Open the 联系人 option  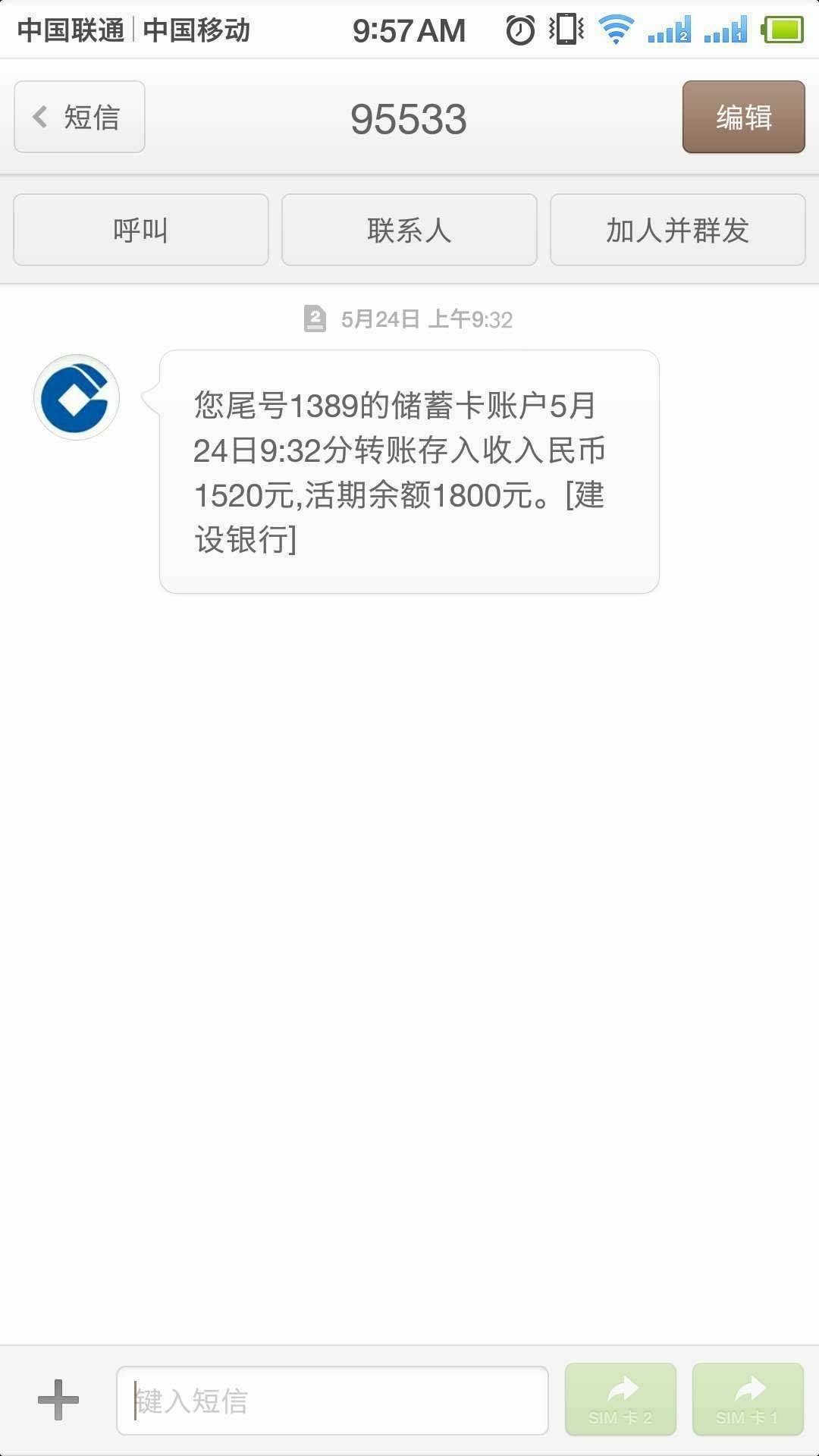point(409,230)
